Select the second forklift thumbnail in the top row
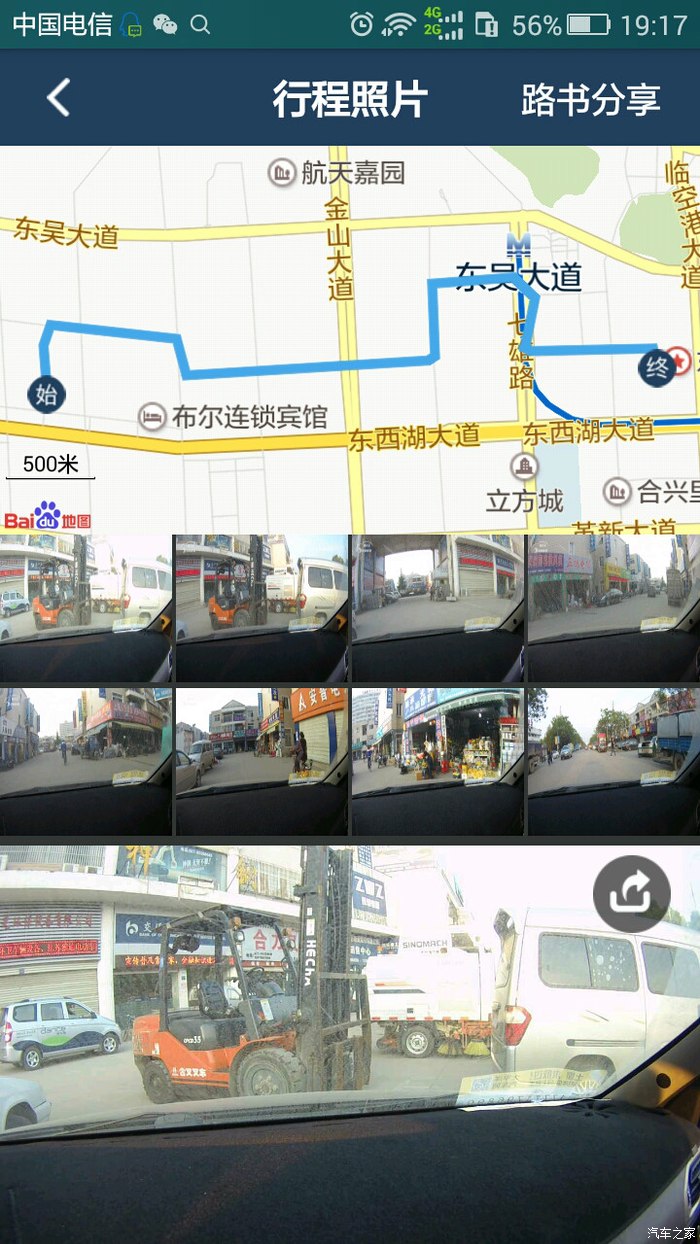Screen dimensions: 700x1244 point(262,608)
